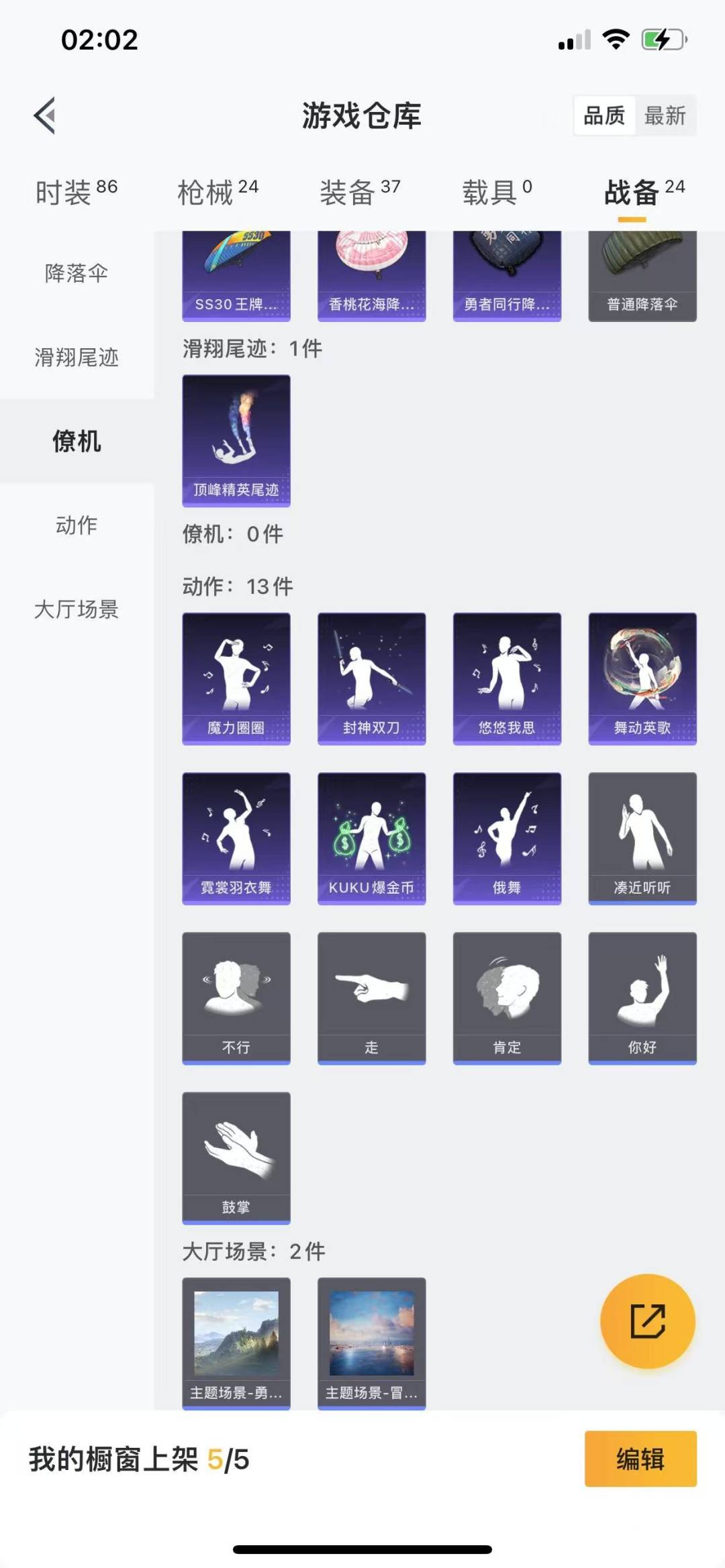Select 动作 in the sidebar
Viewport: 725px width, 1568px height.
tap(77, 525)
